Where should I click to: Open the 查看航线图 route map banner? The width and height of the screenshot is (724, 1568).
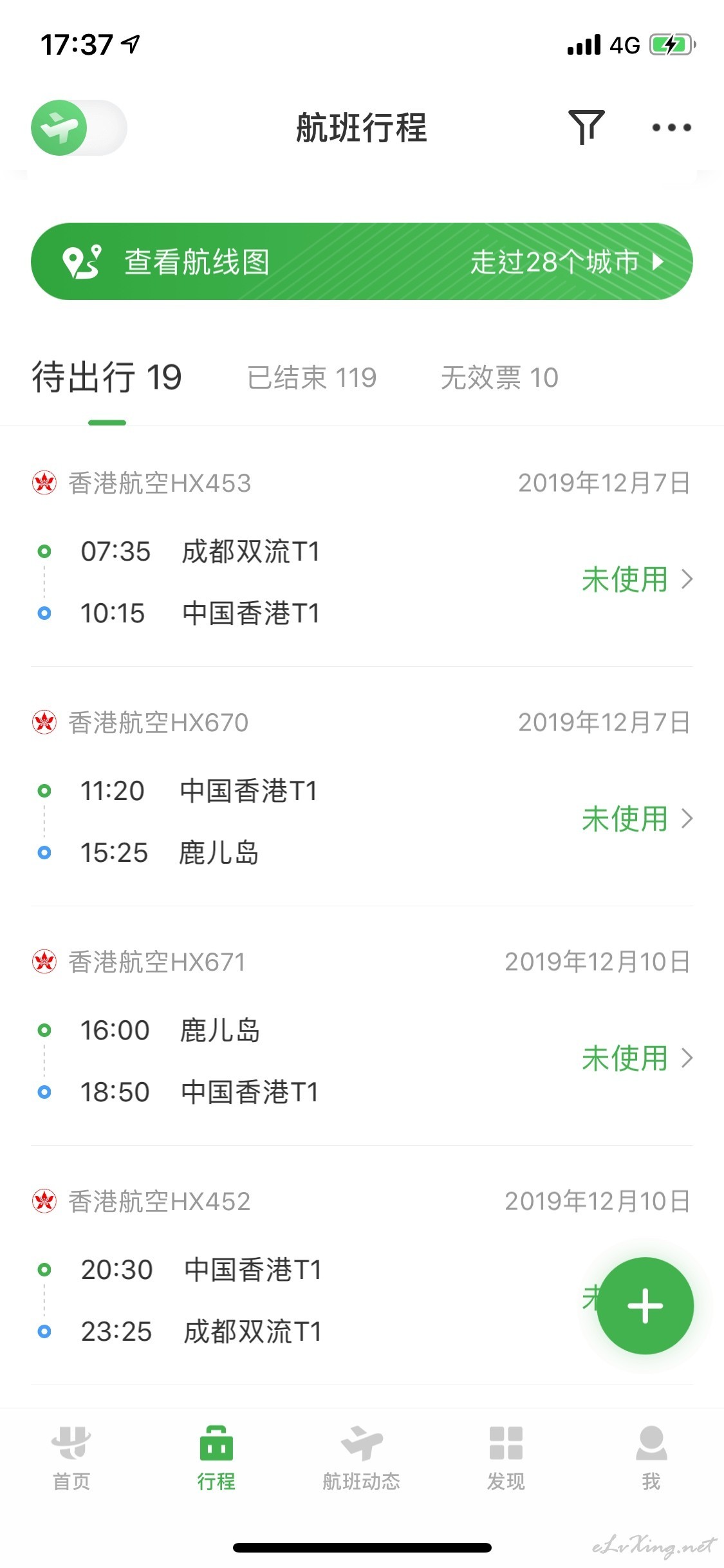click(362, 261)
